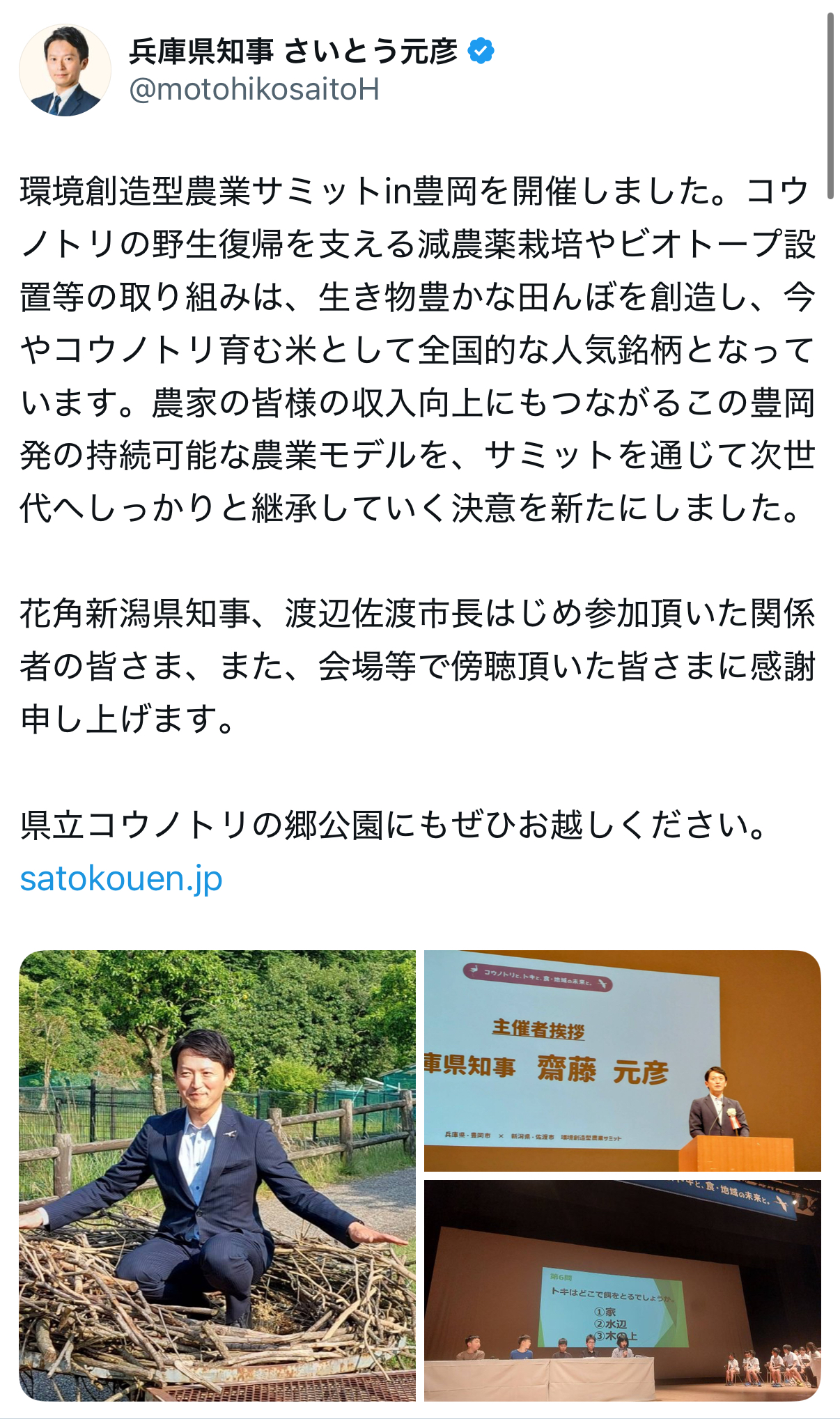
Task: View the photo of the man in the stork nest
Action: (217, 1175)
